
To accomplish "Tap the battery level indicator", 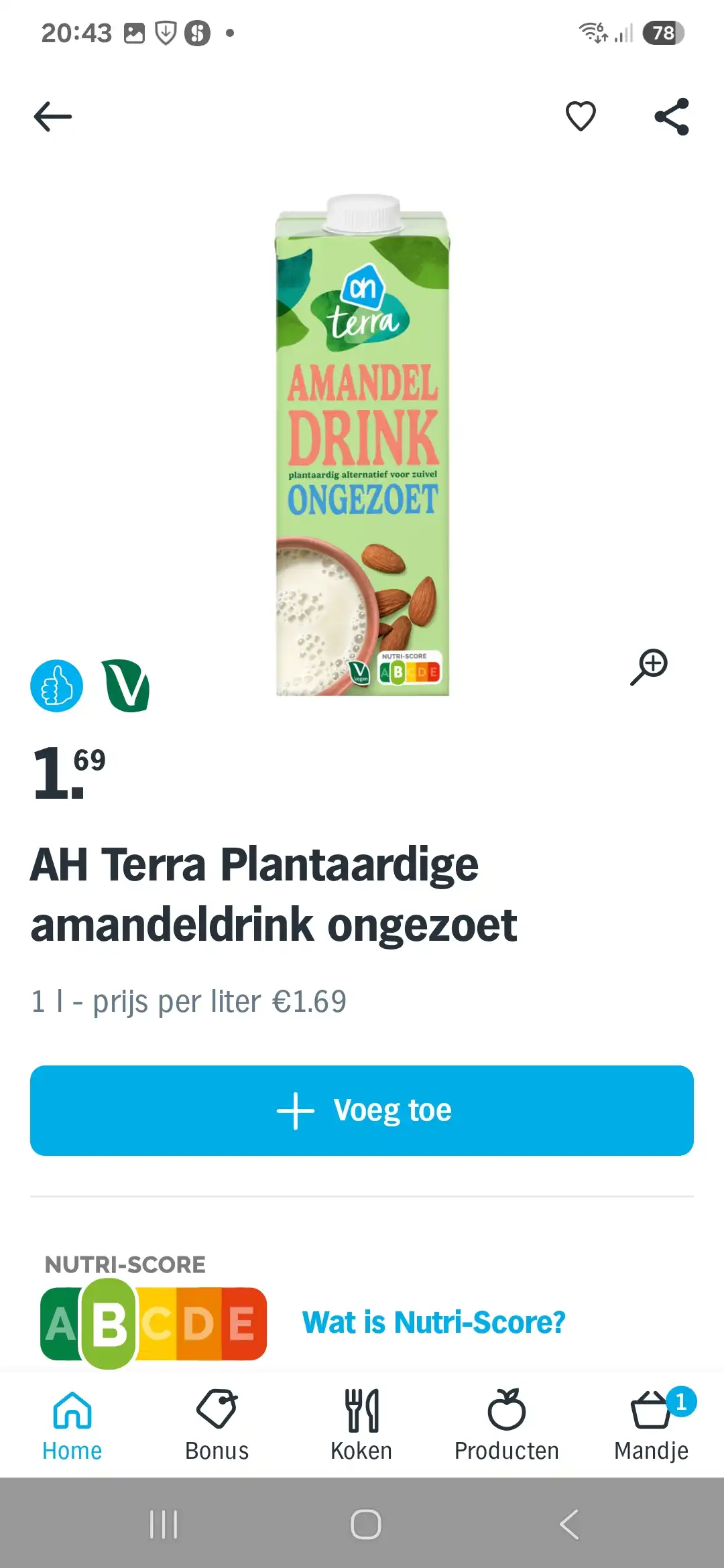I will pos(664,33).
